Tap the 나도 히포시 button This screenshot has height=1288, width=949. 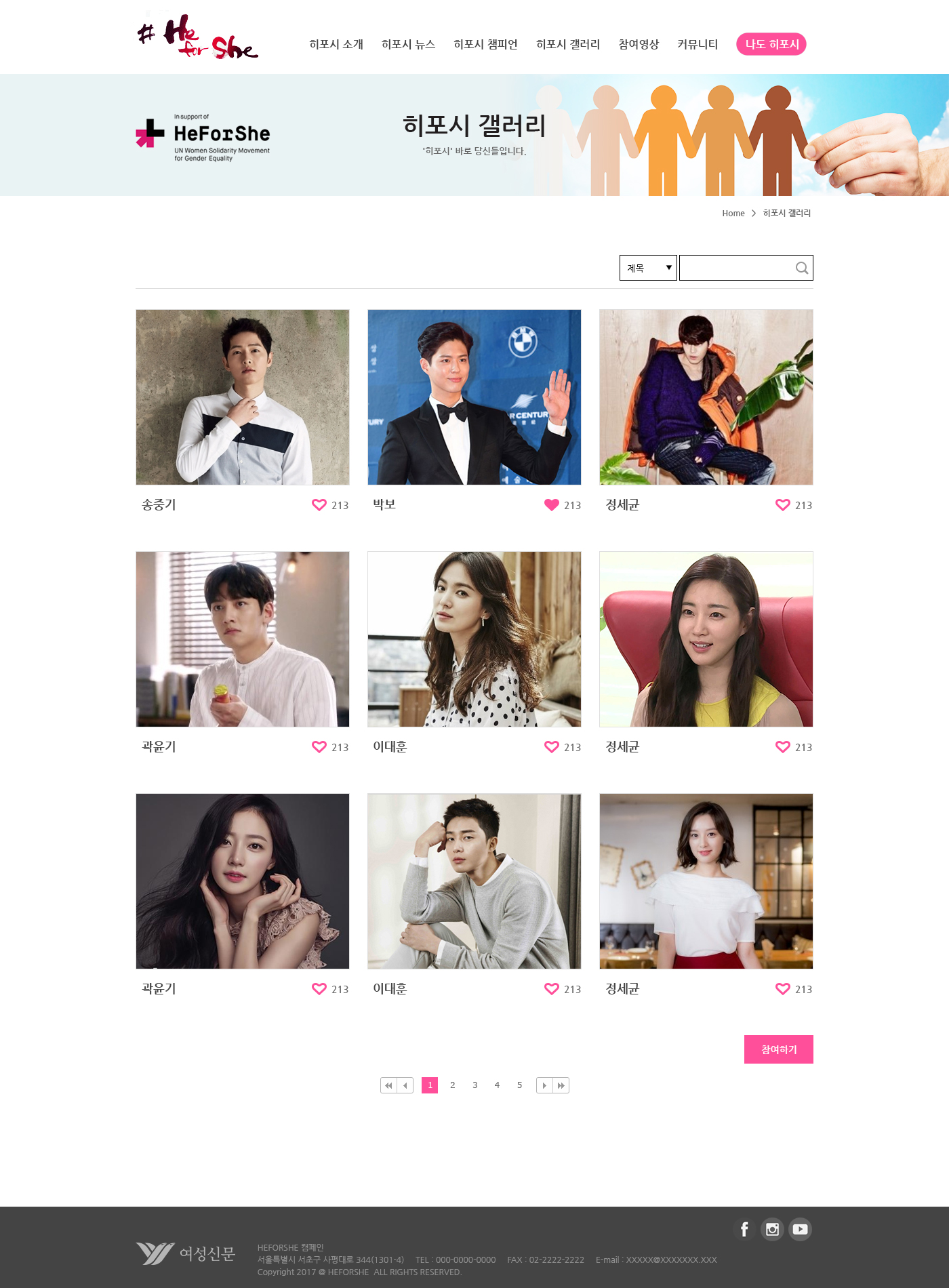pos(771,44)
